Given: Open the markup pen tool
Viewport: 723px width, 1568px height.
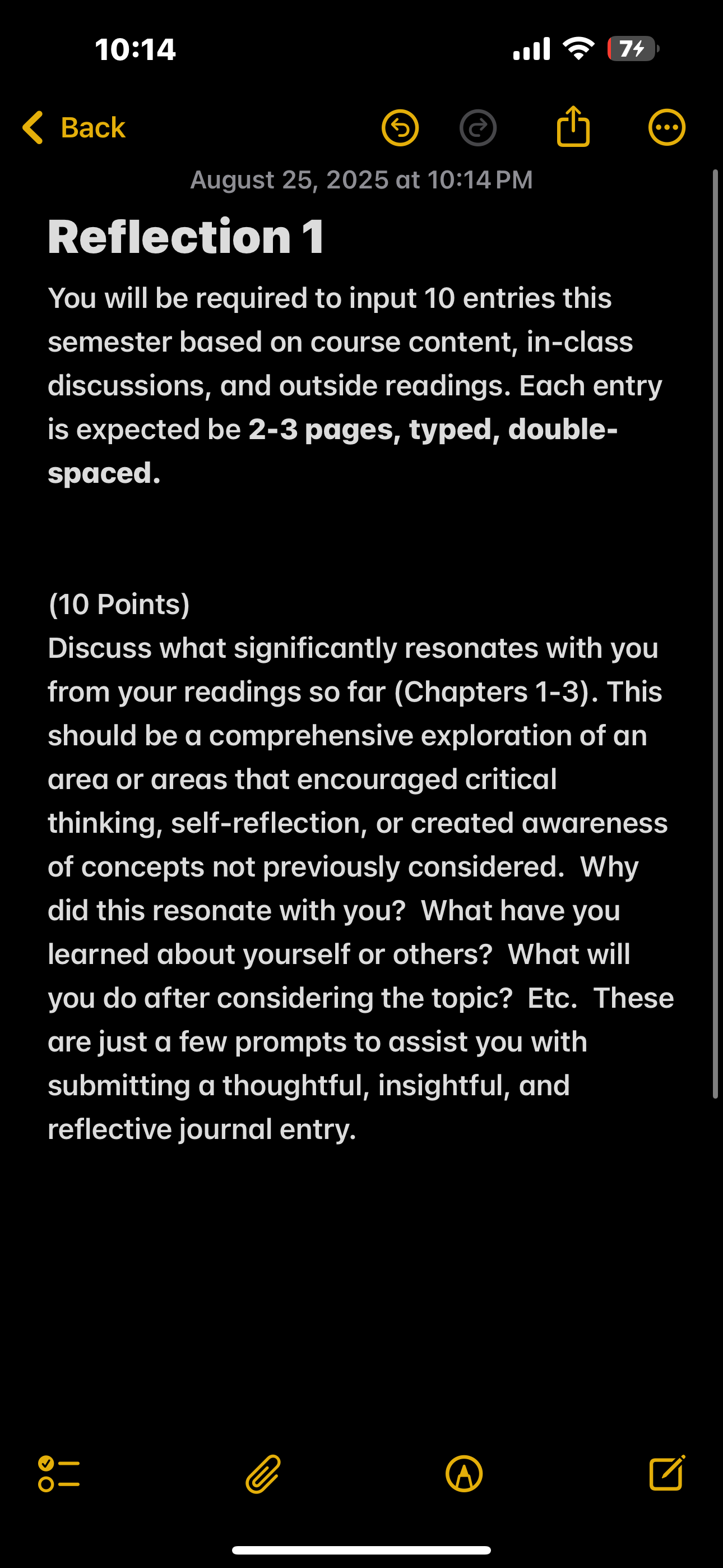Looking at the screenshot, I should coord(464,1474).
